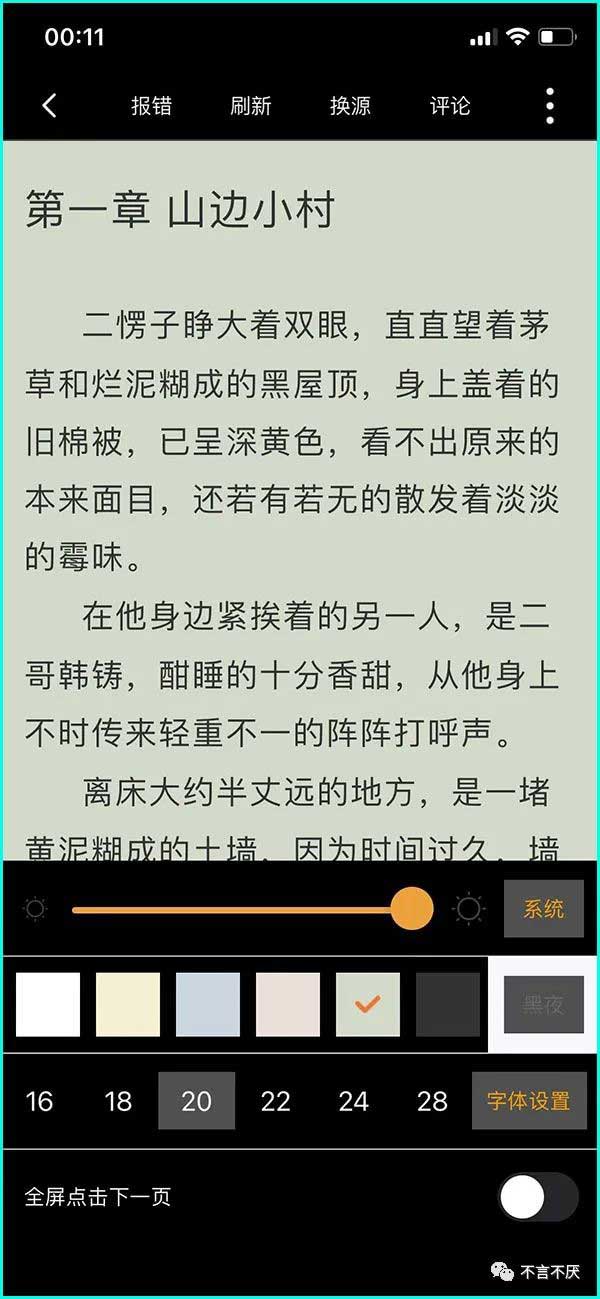The height and width of the screenshot is (1299, 600).
Task: Toggle 全屏点击下一页 switch
Action: (x=538, y=1197)
